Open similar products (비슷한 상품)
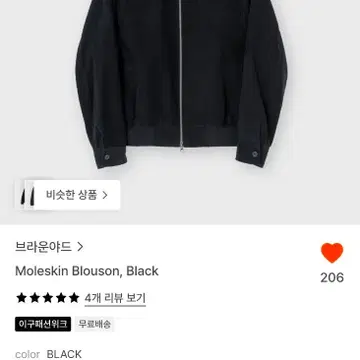 click(67, 195)
